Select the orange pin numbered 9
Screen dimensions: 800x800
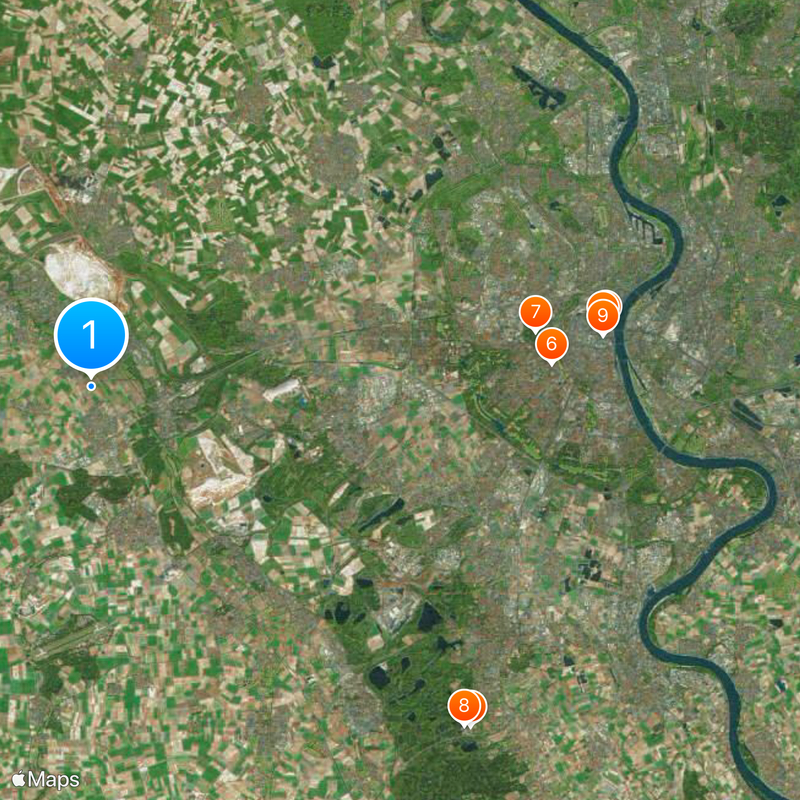coord(601,316)
